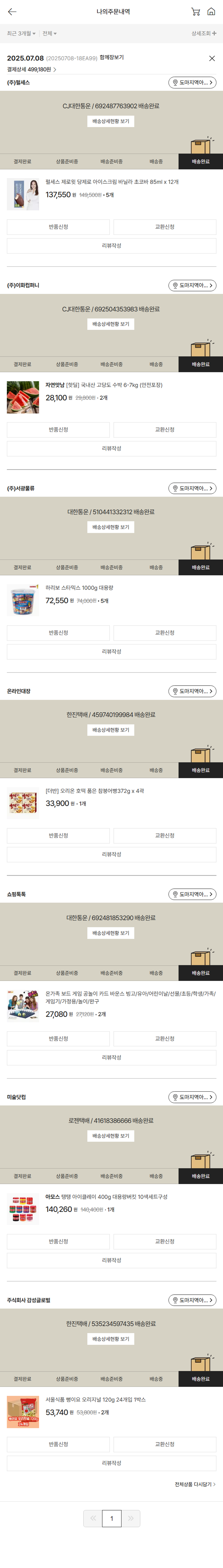View delivery status for (주)펄세스 order
Viewport: 223px width, 1568px height.
point(111,121)
